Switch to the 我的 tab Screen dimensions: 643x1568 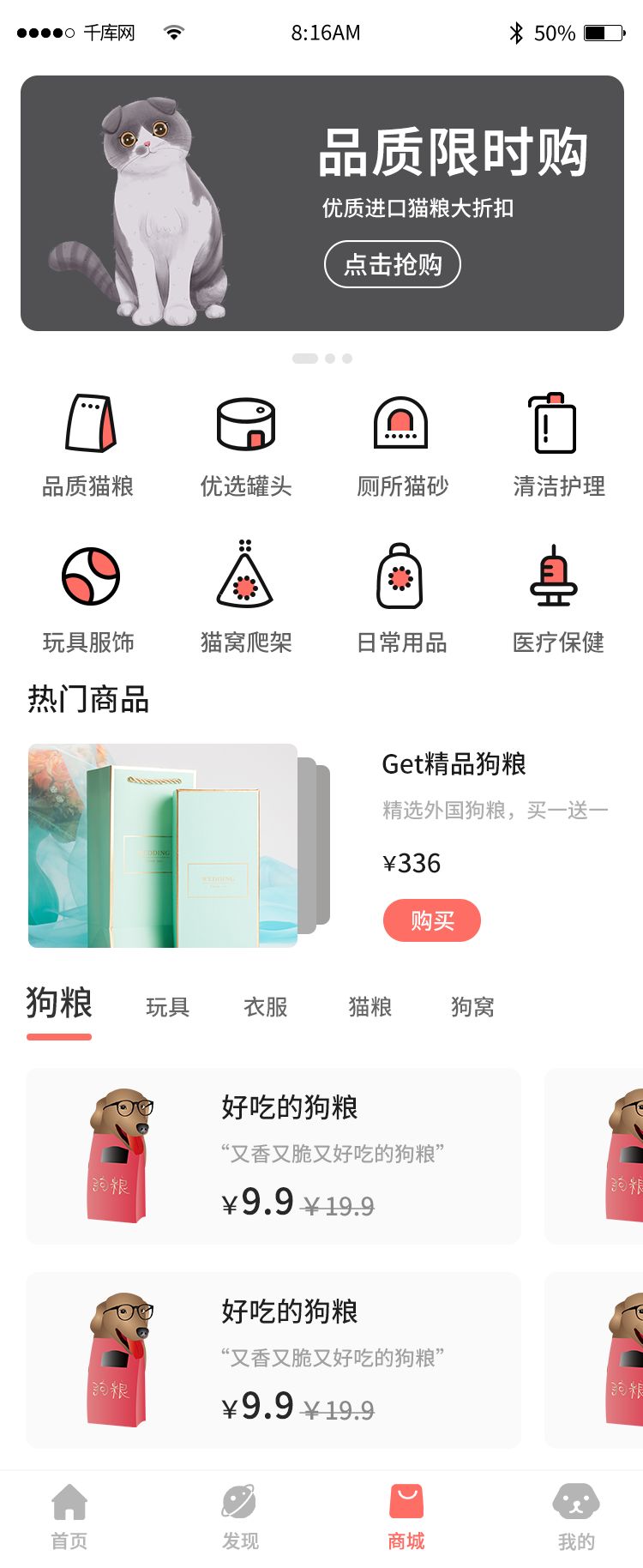[576, 1517]
